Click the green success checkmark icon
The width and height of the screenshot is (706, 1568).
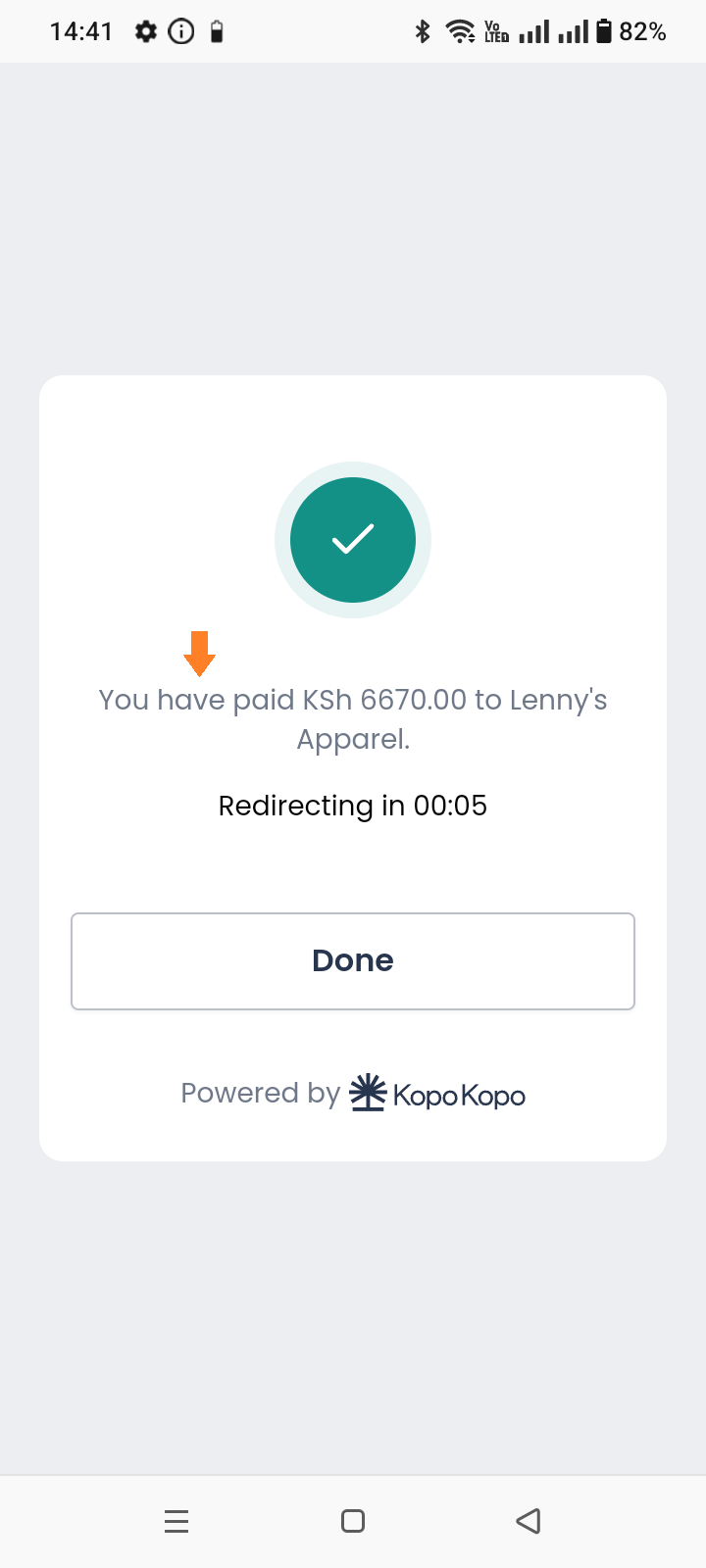click(x=353, y=540)
